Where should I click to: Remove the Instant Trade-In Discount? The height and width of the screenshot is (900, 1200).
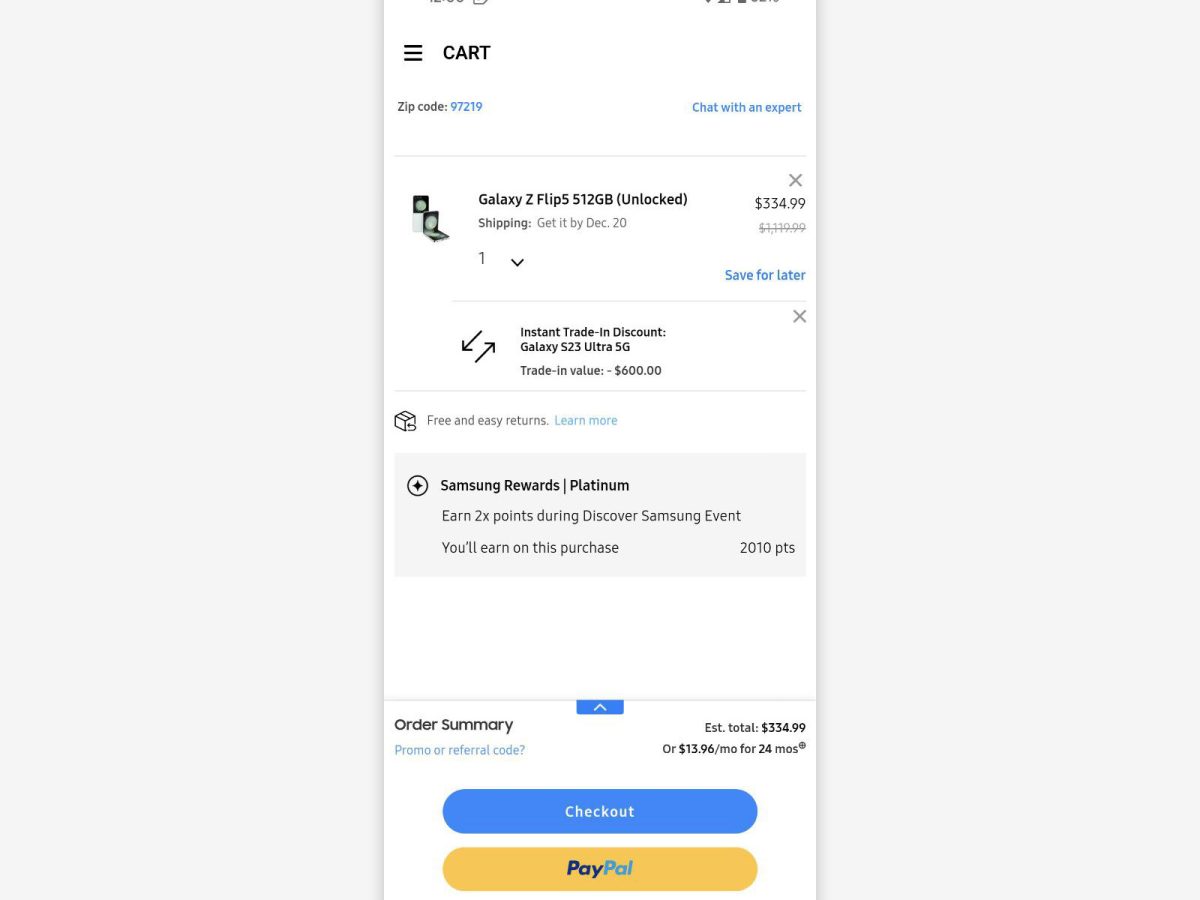(799, 316)
